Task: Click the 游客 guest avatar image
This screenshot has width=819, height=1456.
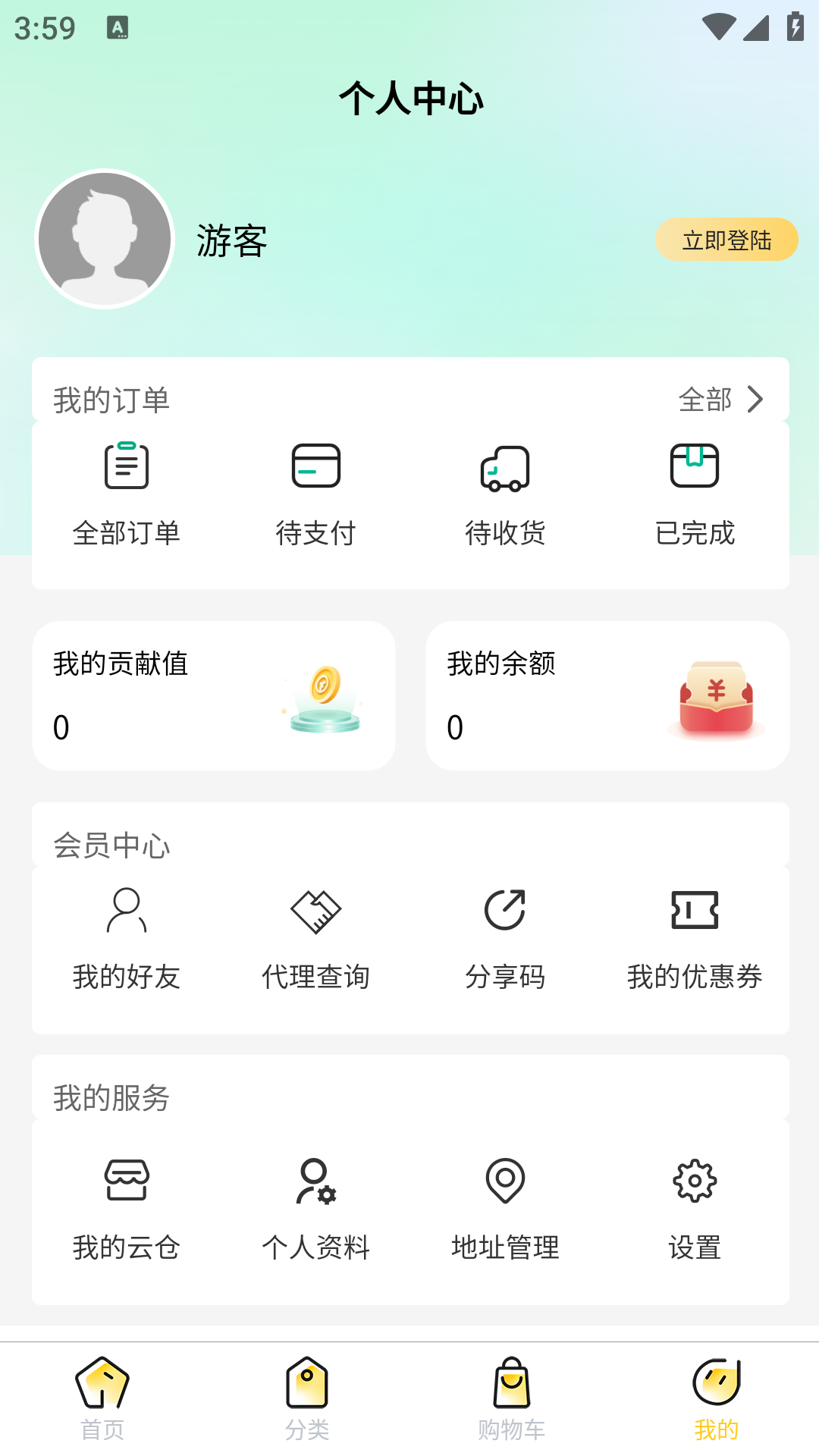Action: click(105, 239)
